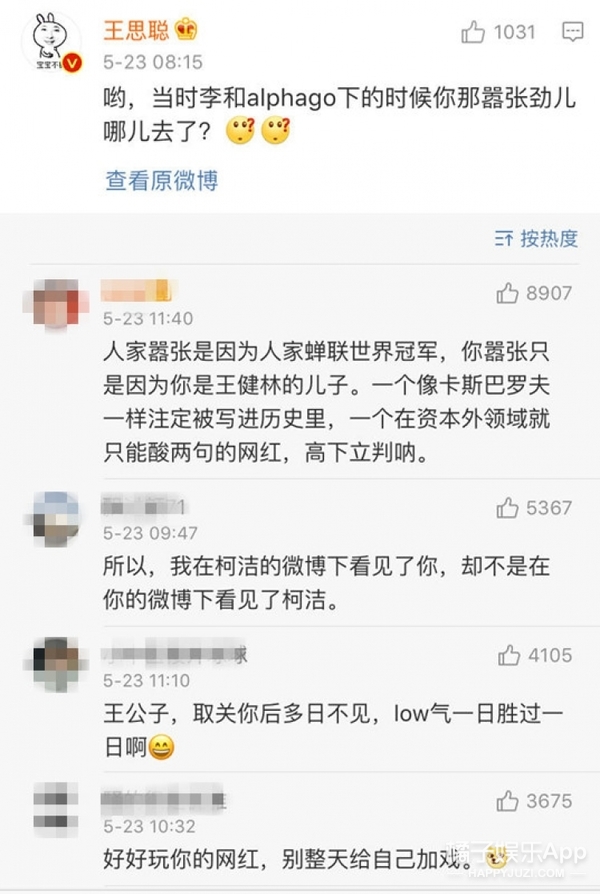
Task: Like the comment with 5367 likes
Action: (x=508, y=508)
